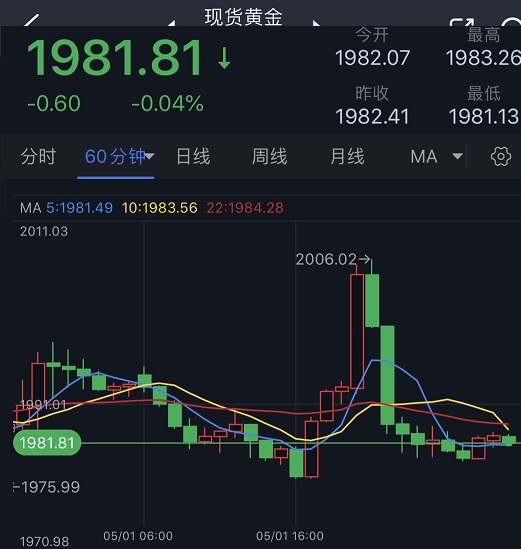Open the 60分钟 interval dropdown
Viewport: 521px width, 549px height.
tap(119, 156)
